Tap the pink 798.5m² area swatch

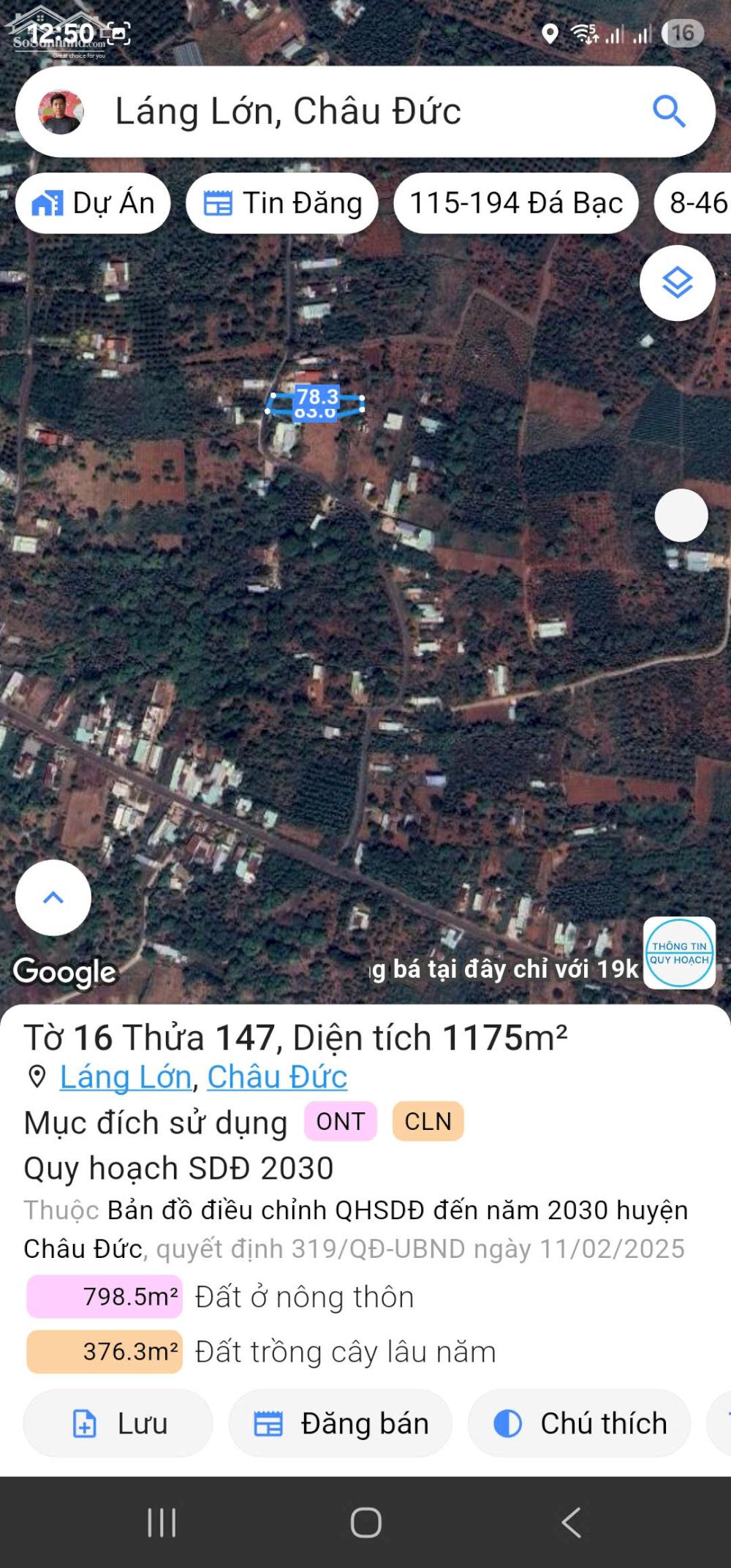click(x=103, y=1295)
